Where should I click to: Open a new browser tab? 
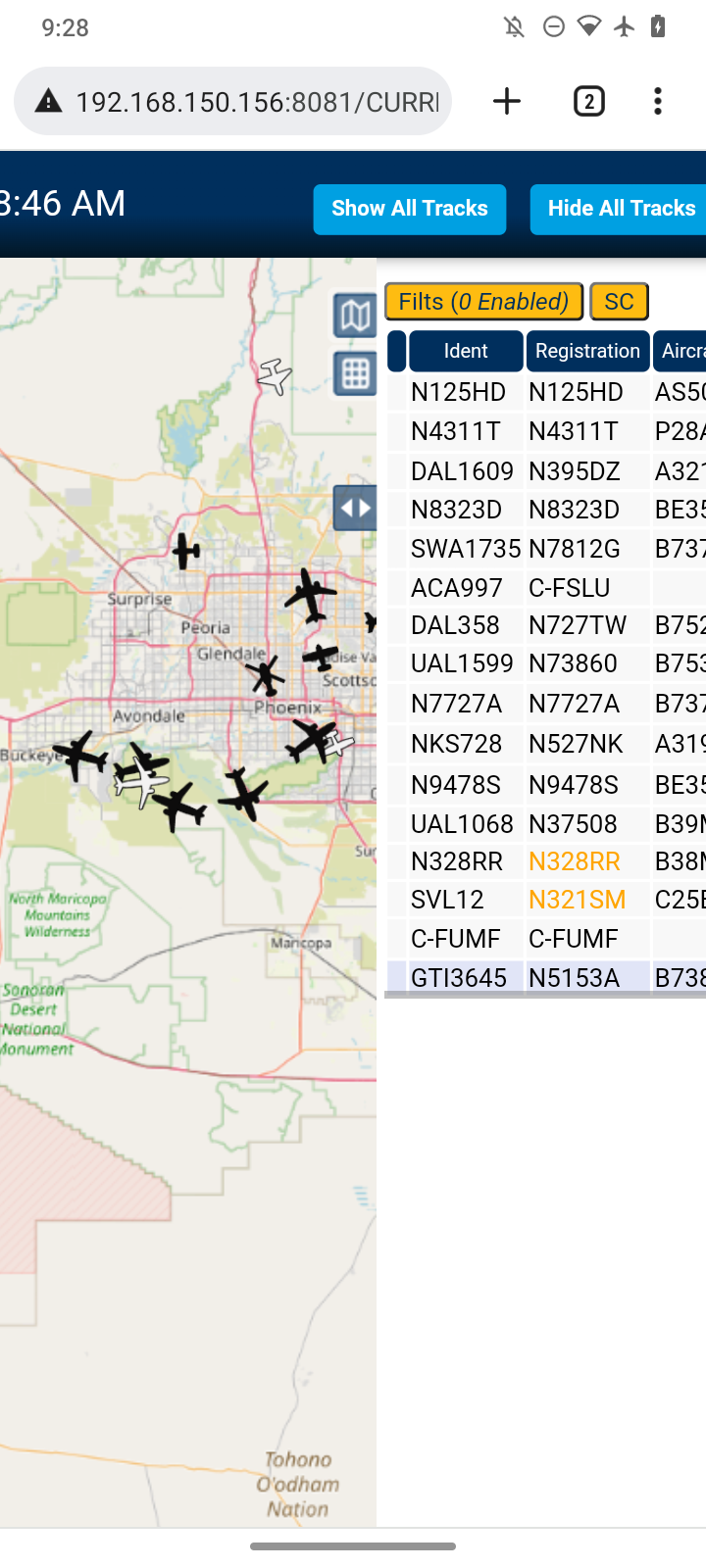pyautogui.click(x=507, y=101)
